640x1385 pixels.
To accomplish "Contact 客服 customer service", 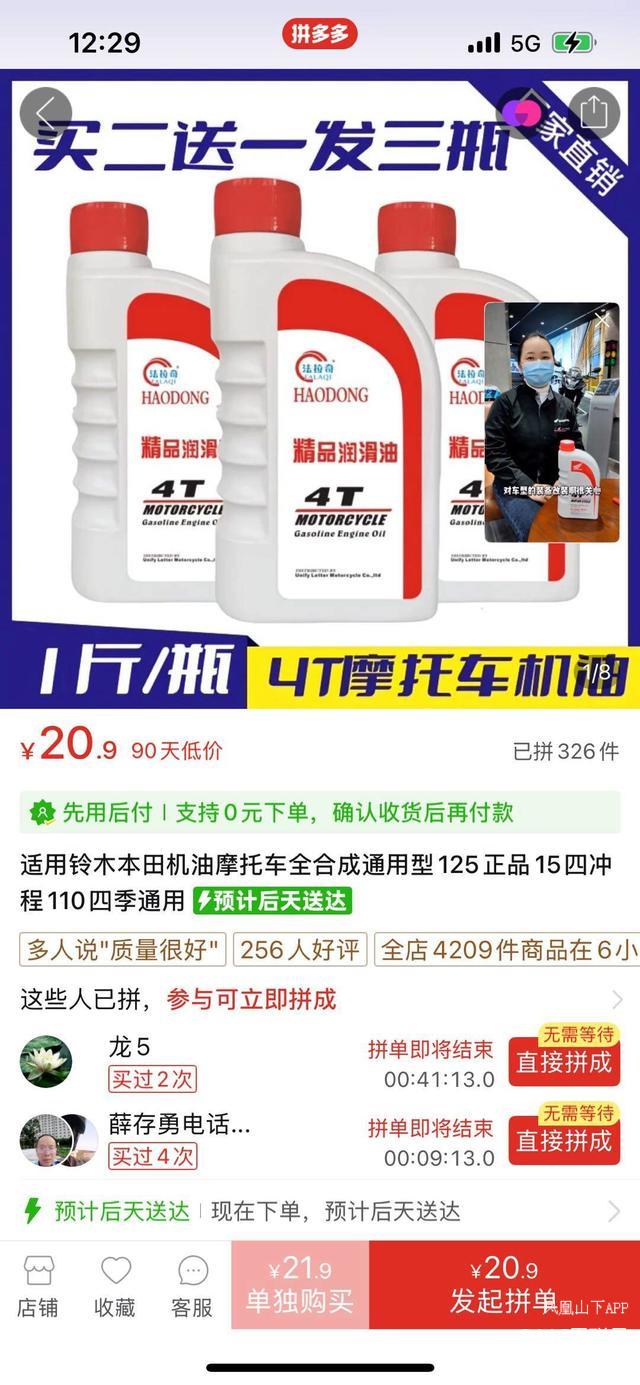I will [192, 1286].
